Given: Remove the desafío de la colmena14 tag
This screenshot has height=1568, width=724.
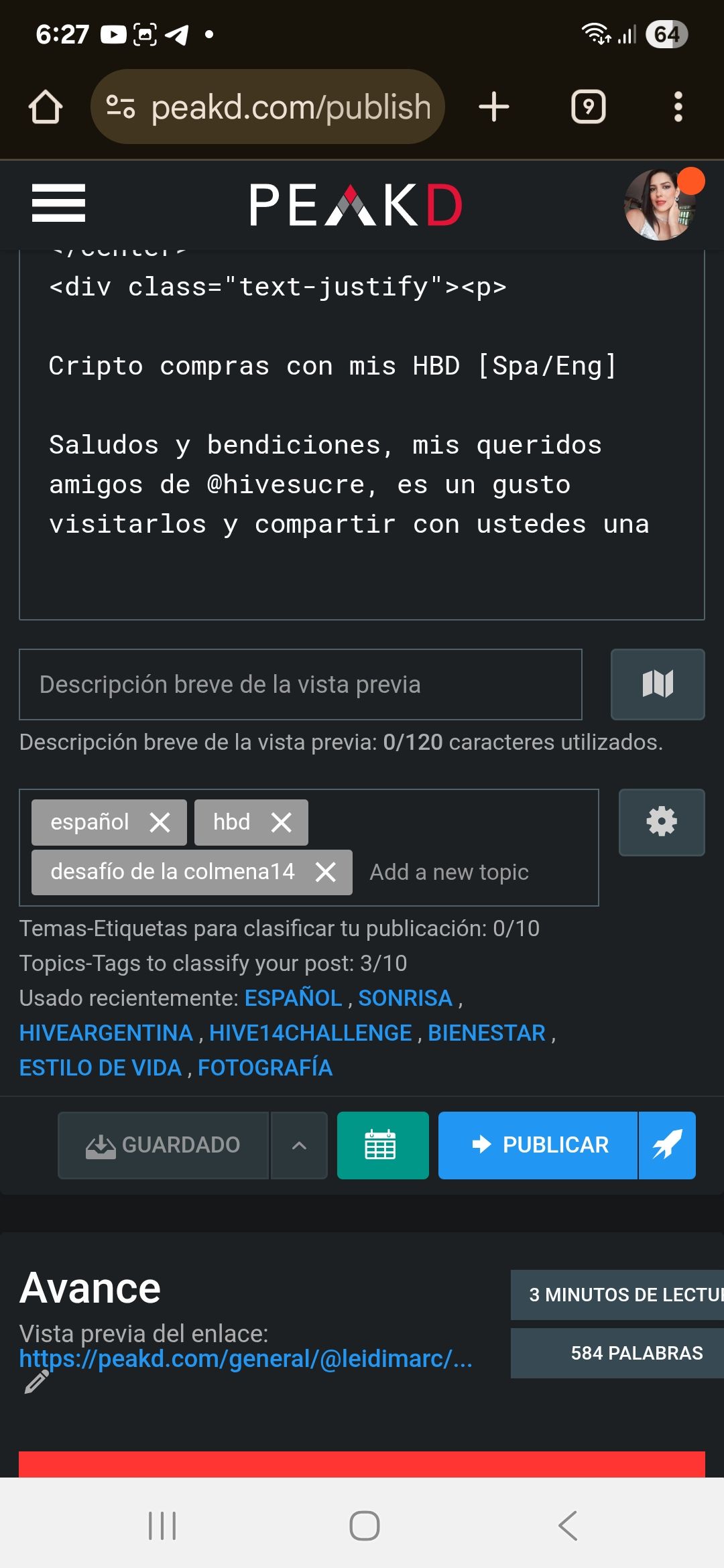Looking at the screenshot, I should pyautogui.click(x=326, y=872).
